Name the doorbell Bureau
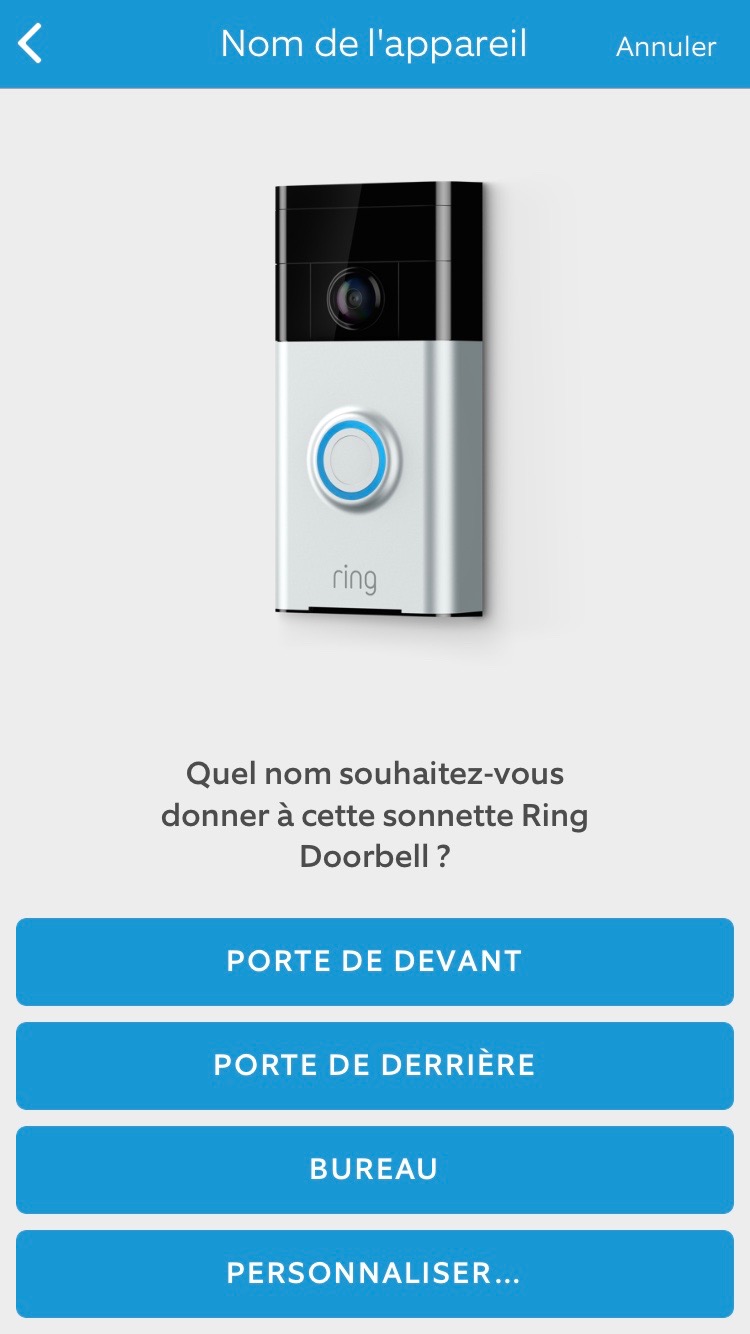 tap(375, 1169)
